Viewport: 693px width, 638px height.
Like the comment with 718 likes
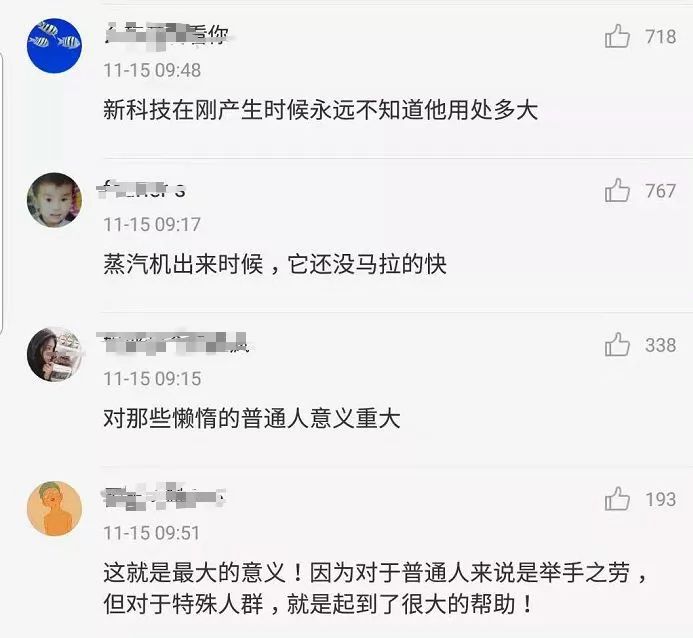[x=618, y=37]
